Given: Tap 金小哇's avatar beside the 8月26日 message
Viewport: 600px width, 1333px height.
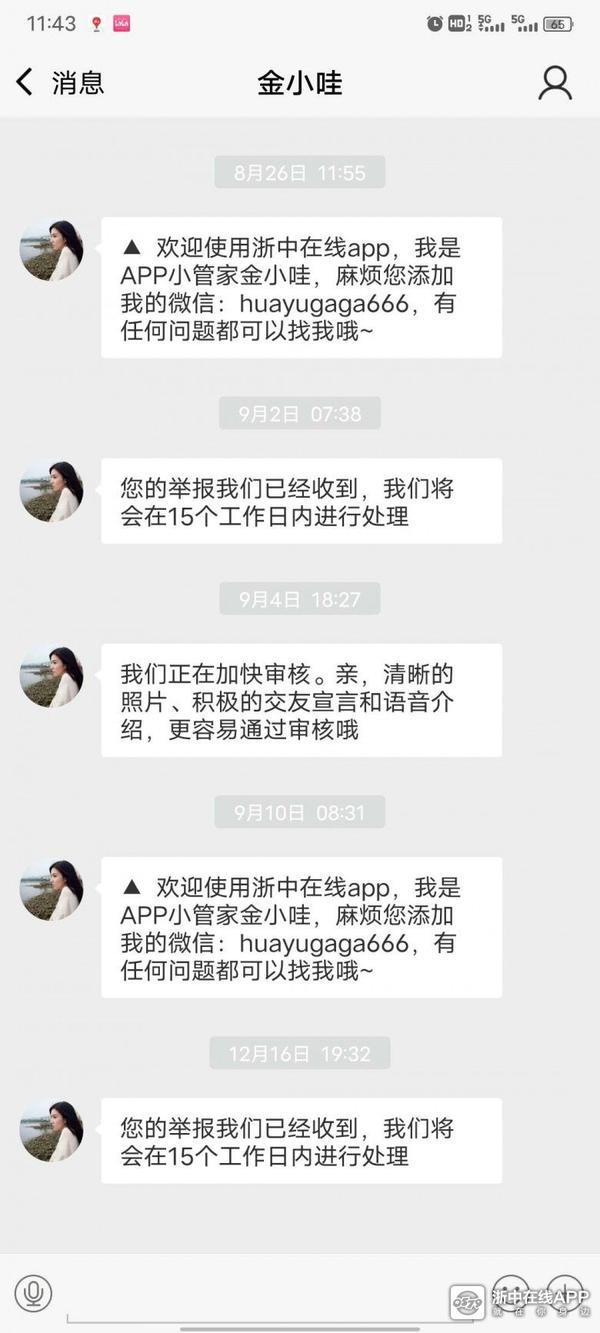Looking at the screenshot, I should (51, 250).
